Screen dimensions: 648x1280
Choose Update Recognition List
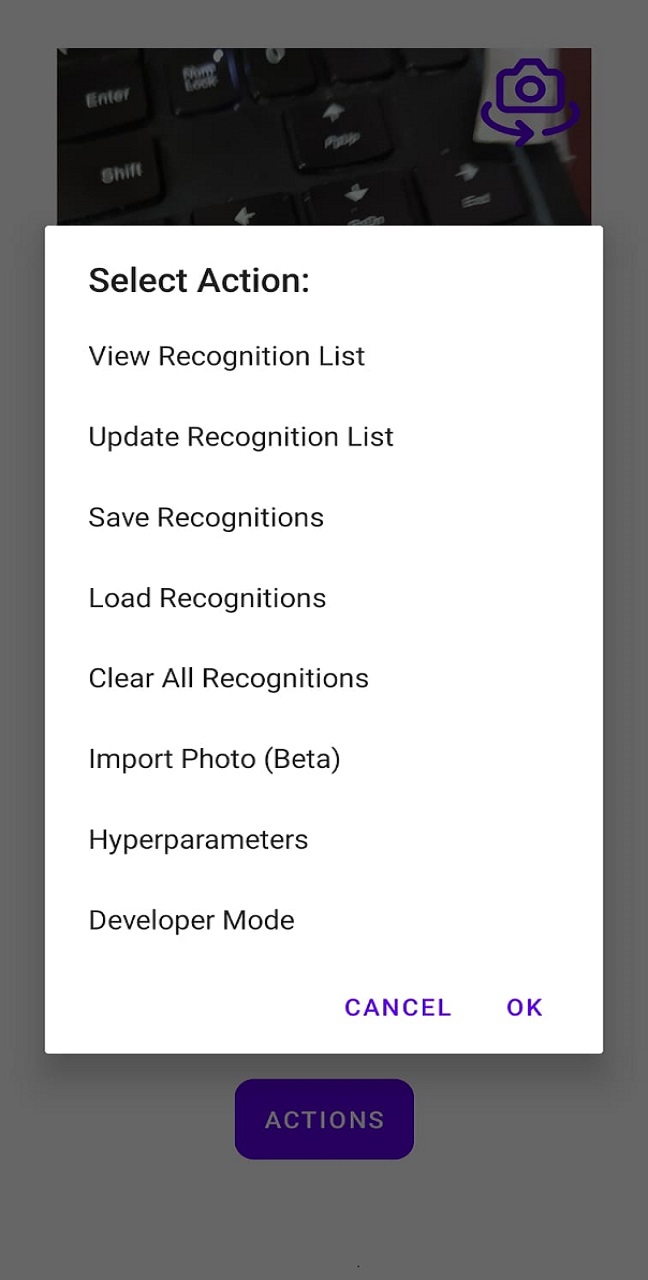323,437
